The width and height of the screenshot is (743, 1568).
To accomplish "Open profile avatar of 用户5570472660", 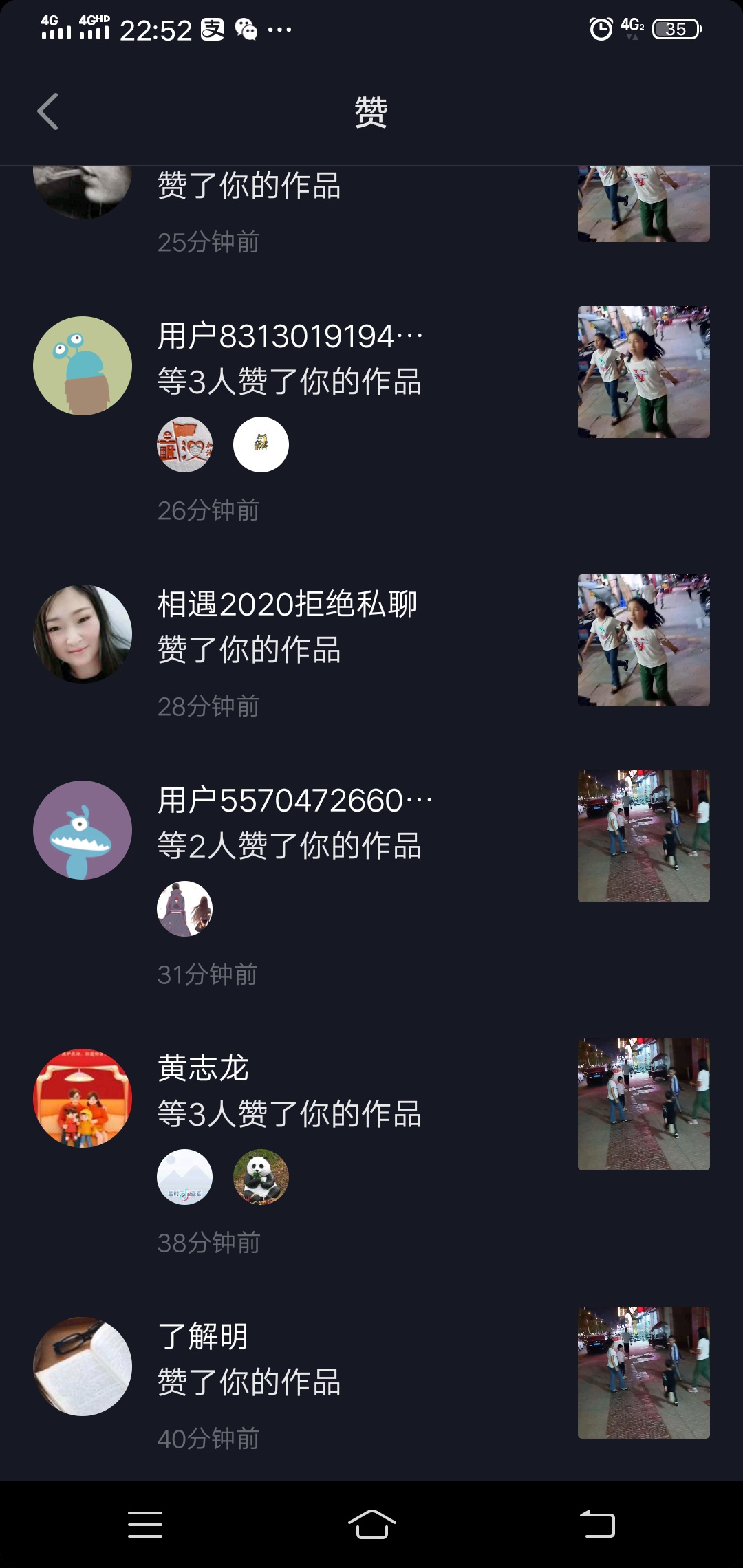I will point(83,830).
